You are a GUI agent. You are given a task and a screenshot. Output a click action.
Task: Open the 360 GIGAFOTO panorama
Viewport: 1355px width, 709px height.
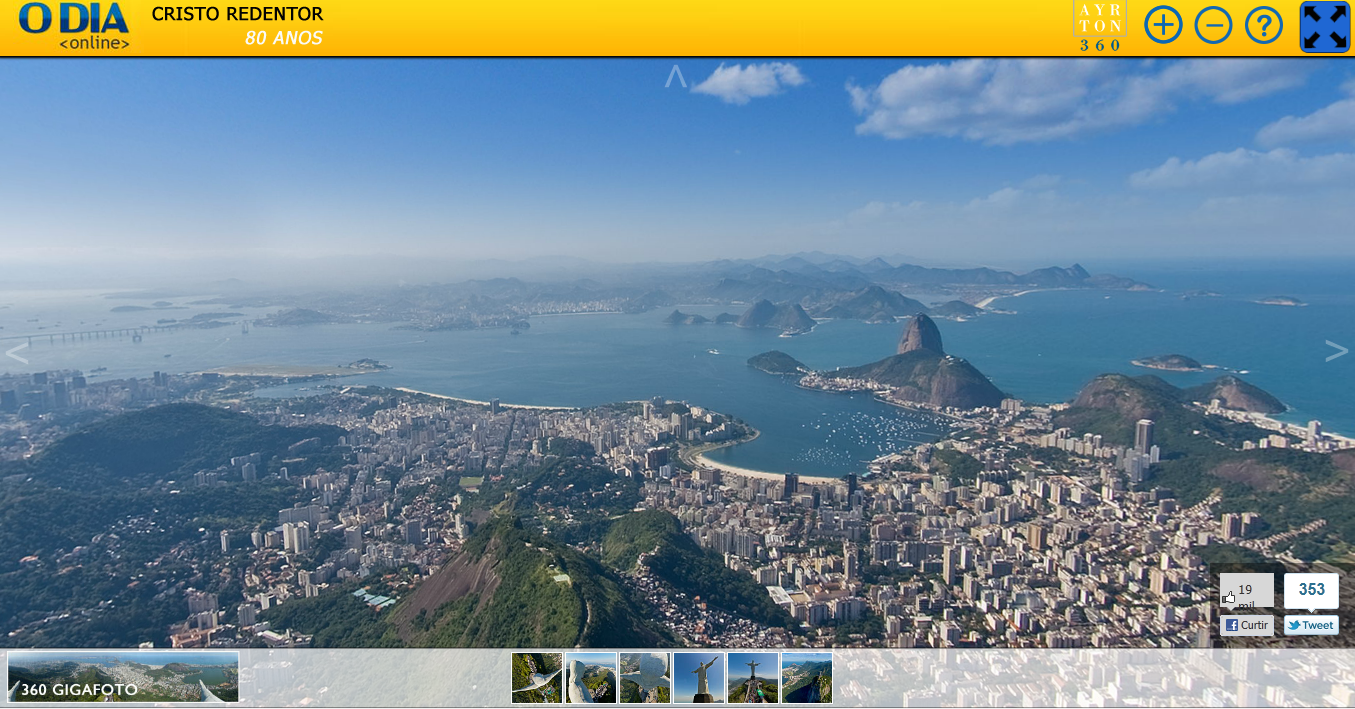tap(123, 677)
